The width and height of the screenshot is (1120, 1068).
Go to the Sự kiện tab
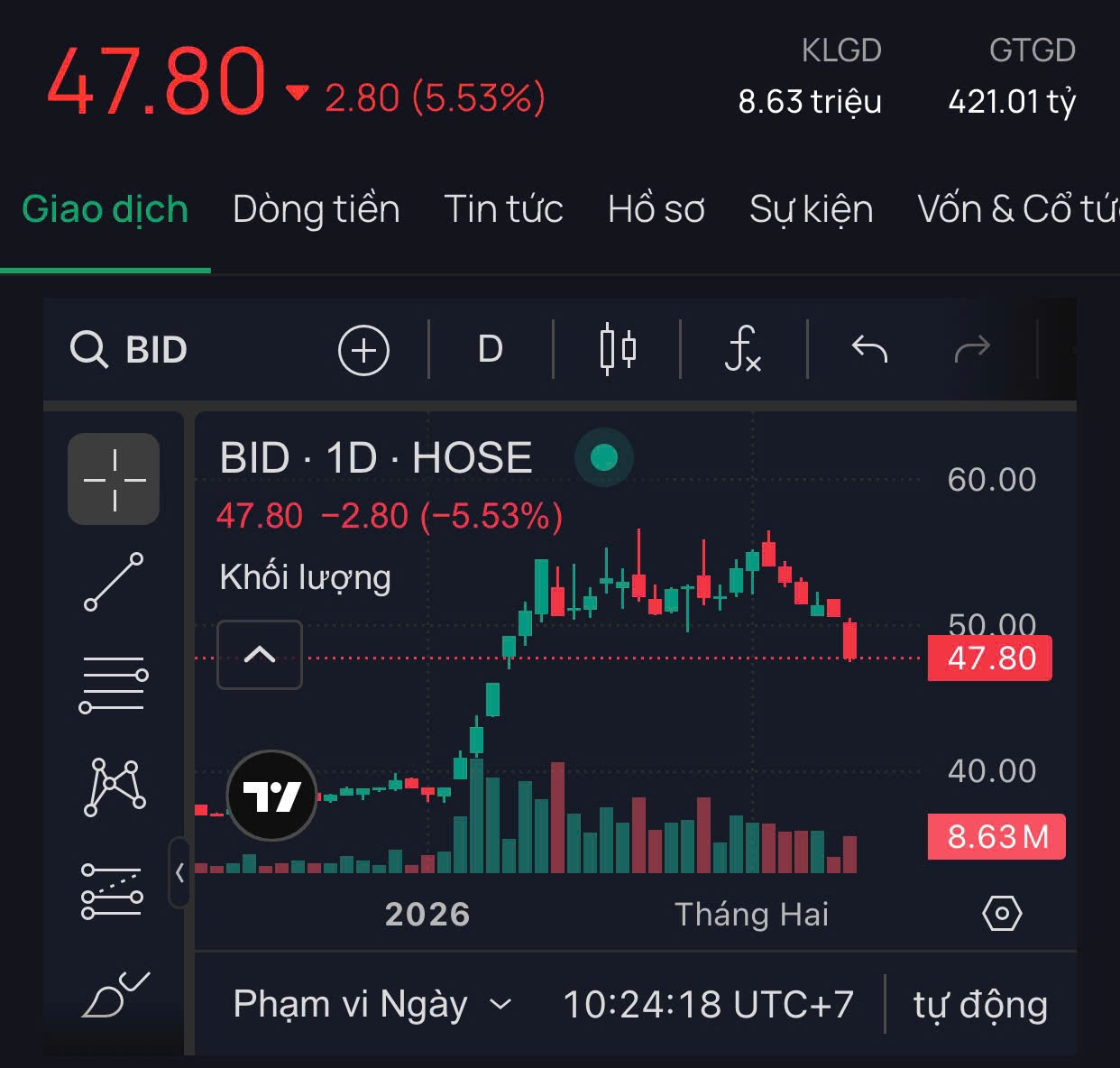[811, 209]
